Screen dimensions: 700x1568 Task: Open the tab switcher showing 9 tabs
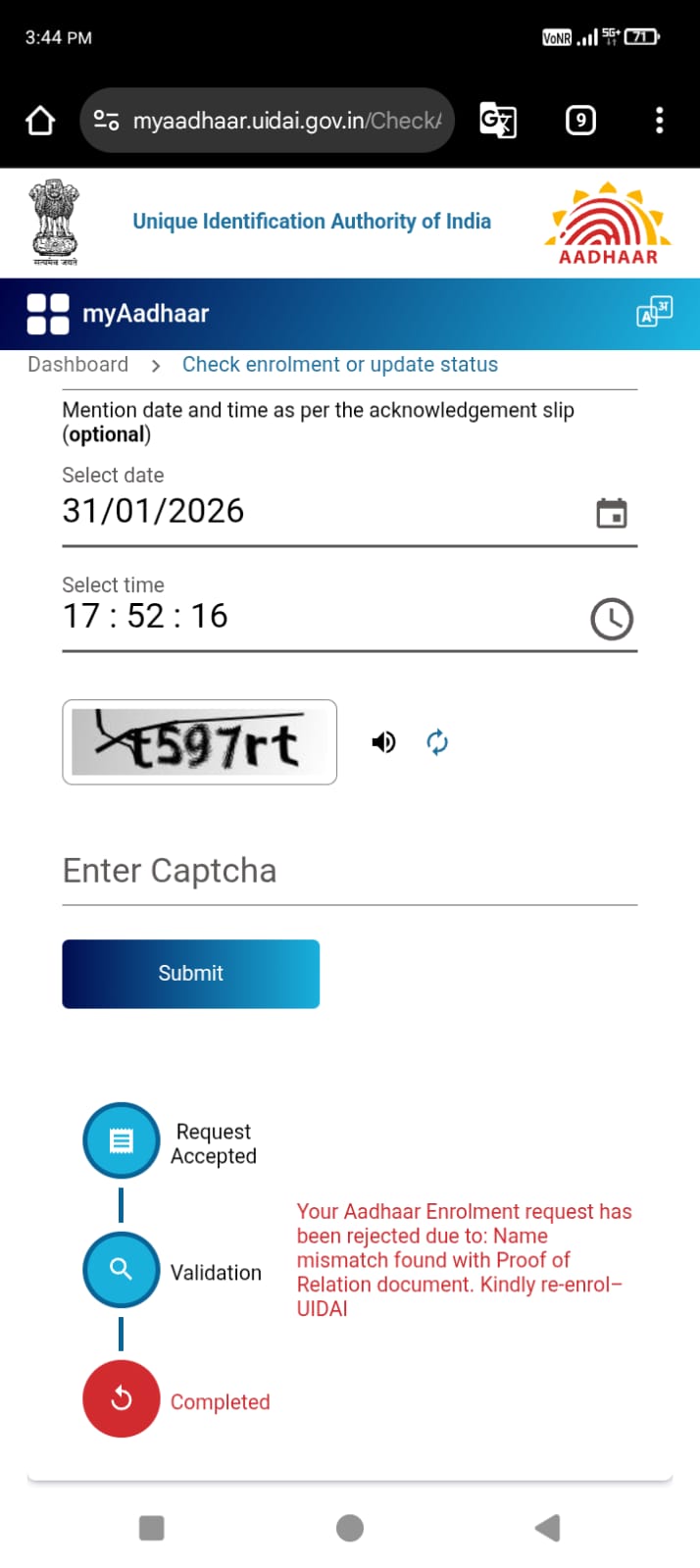click(x=580, y=121)
